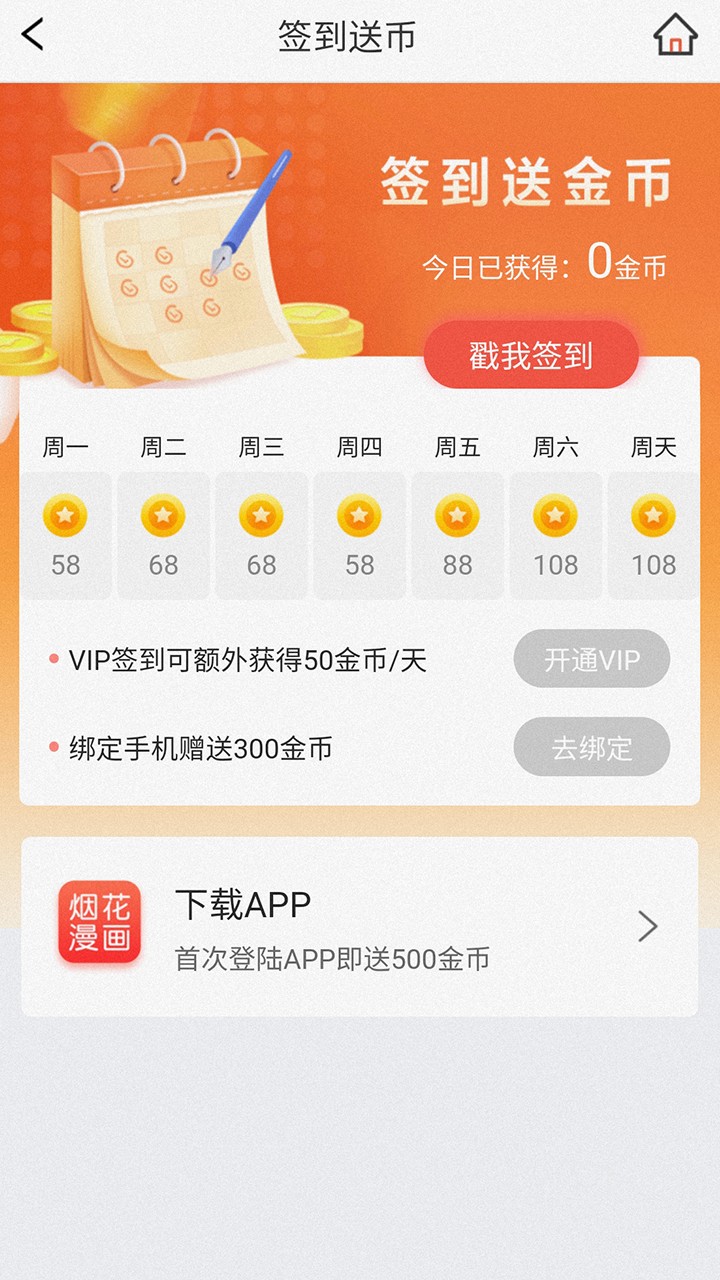The height and width of the screenshot is (1280, 720).
Task: Tap the 周四 coin showing 58
Action: [x=359, y=517]
